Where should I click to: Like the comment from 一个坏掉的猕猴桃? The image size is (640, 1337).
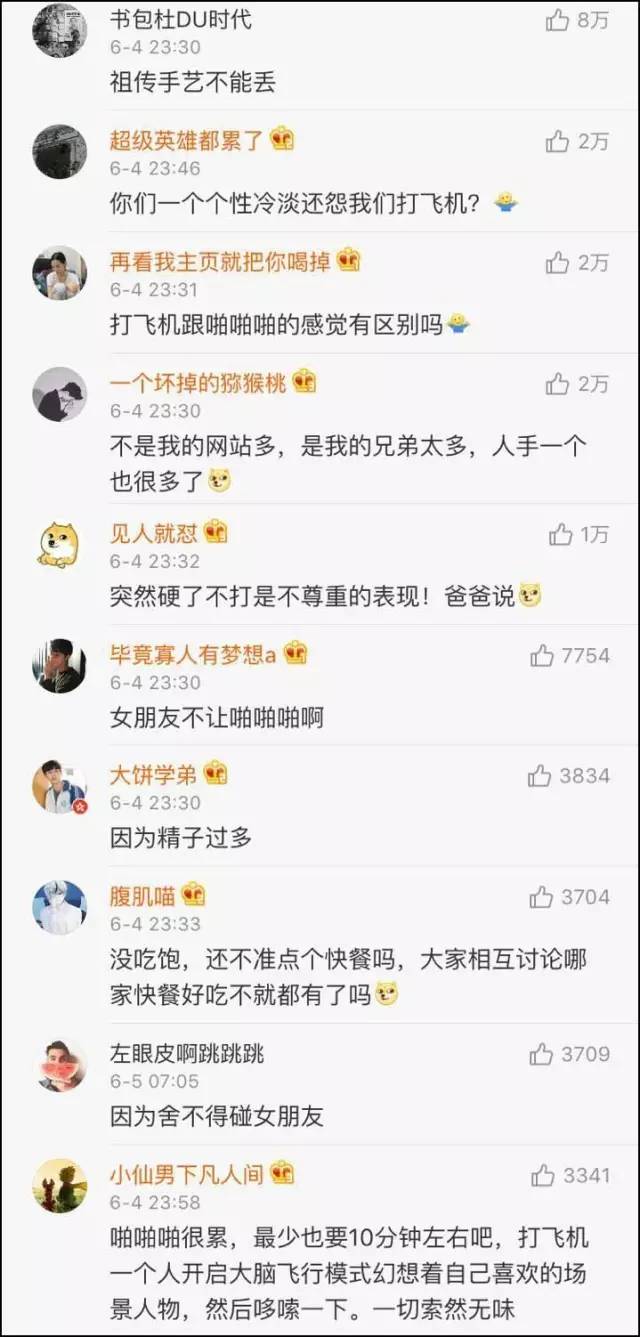tap(557, 384)
